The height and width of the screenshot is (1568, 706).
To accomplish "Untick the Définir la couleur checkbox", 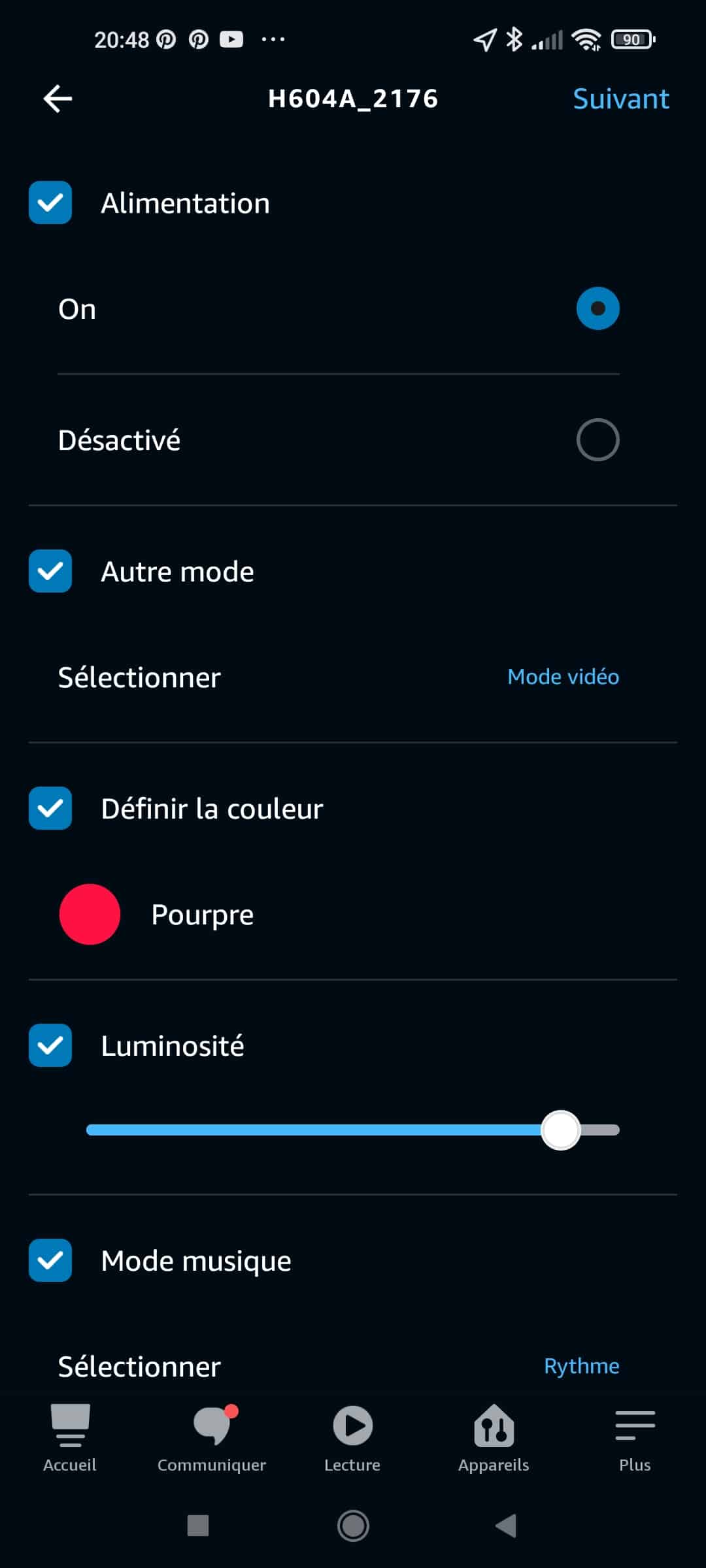I will (x=50, y=808).
